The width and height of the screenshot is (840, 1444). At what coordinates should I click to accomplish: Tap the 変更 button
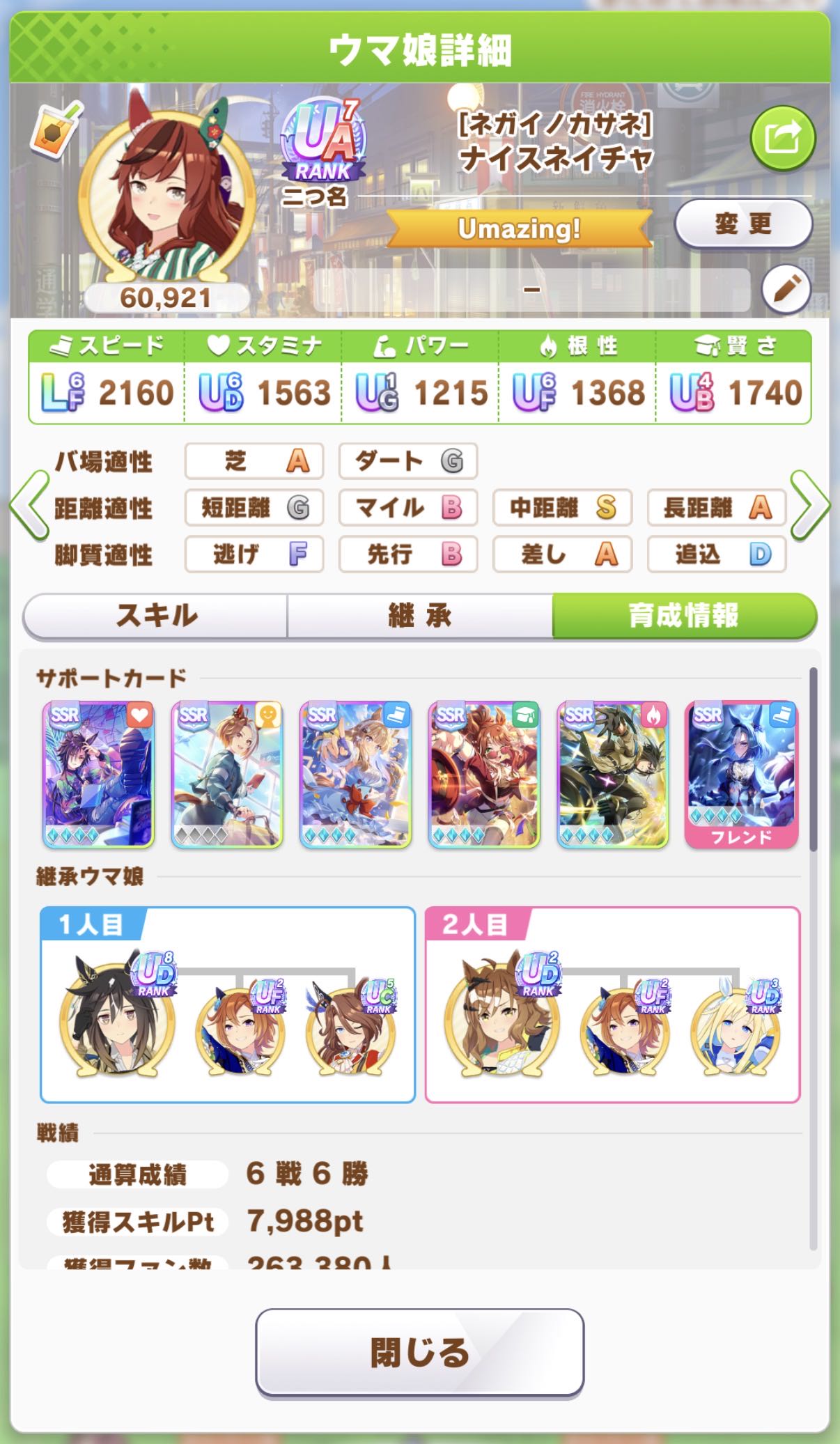point(743,224)
